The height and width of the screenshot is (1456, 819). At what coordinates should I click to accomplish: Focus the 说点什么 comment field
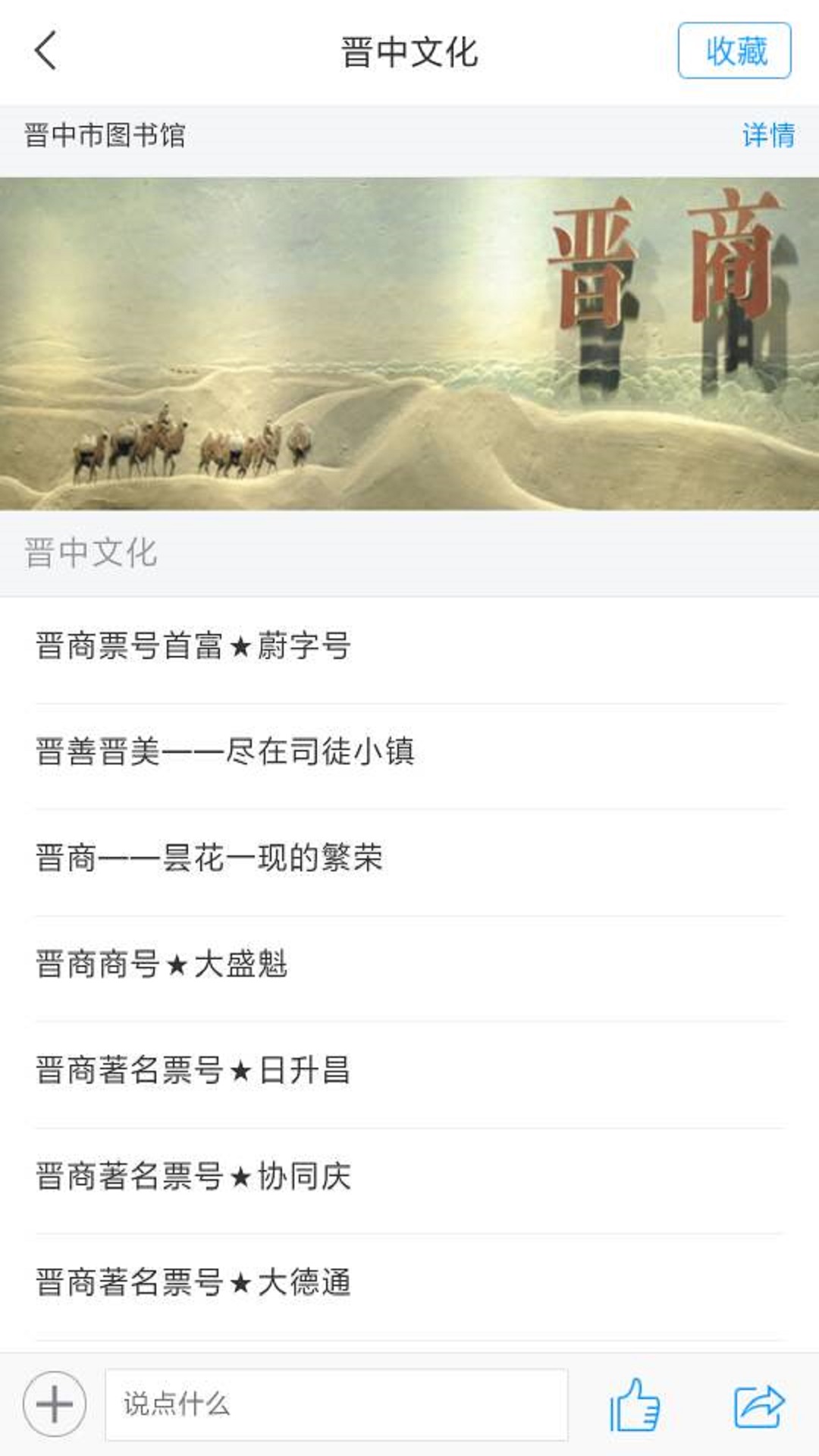(x=336, y=1404)
